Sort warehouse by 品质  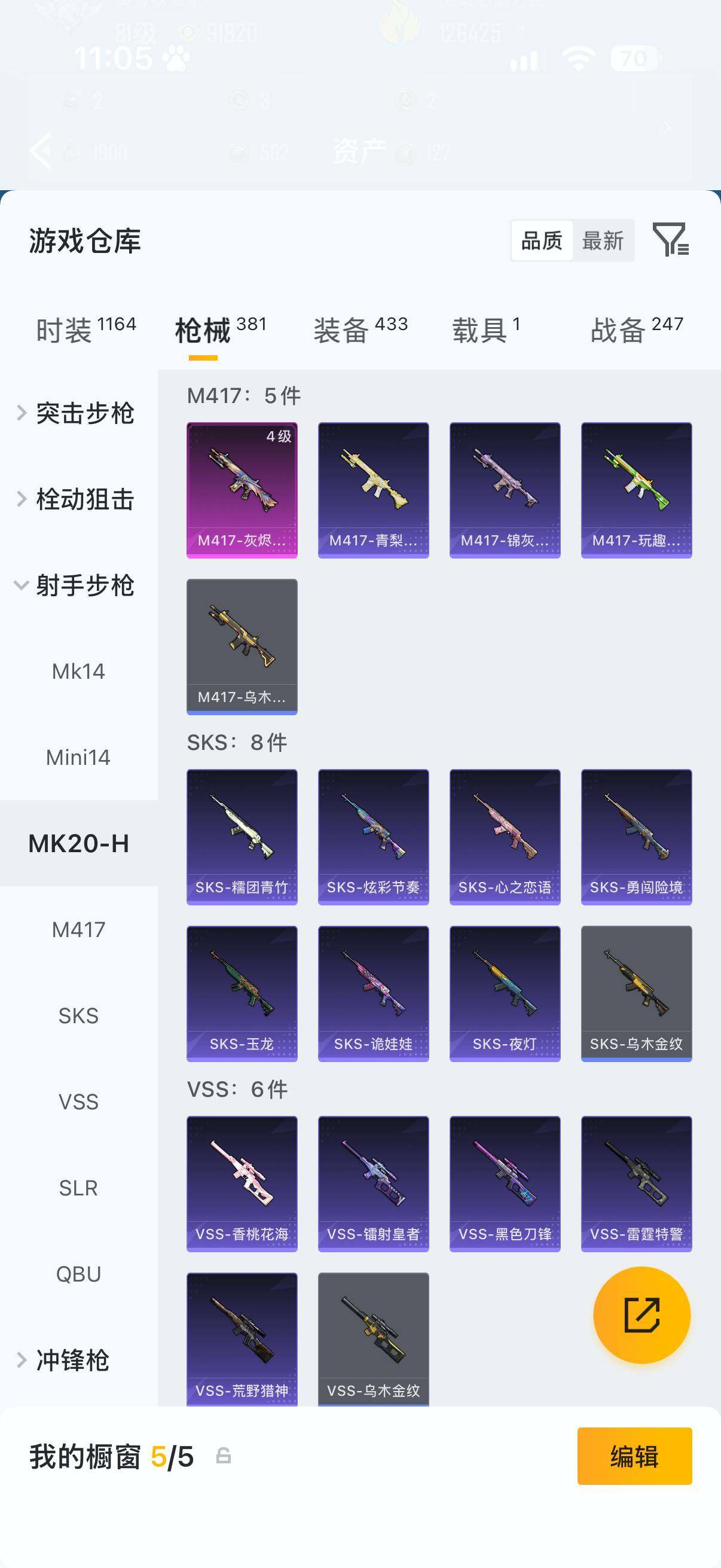click(542, 240)
